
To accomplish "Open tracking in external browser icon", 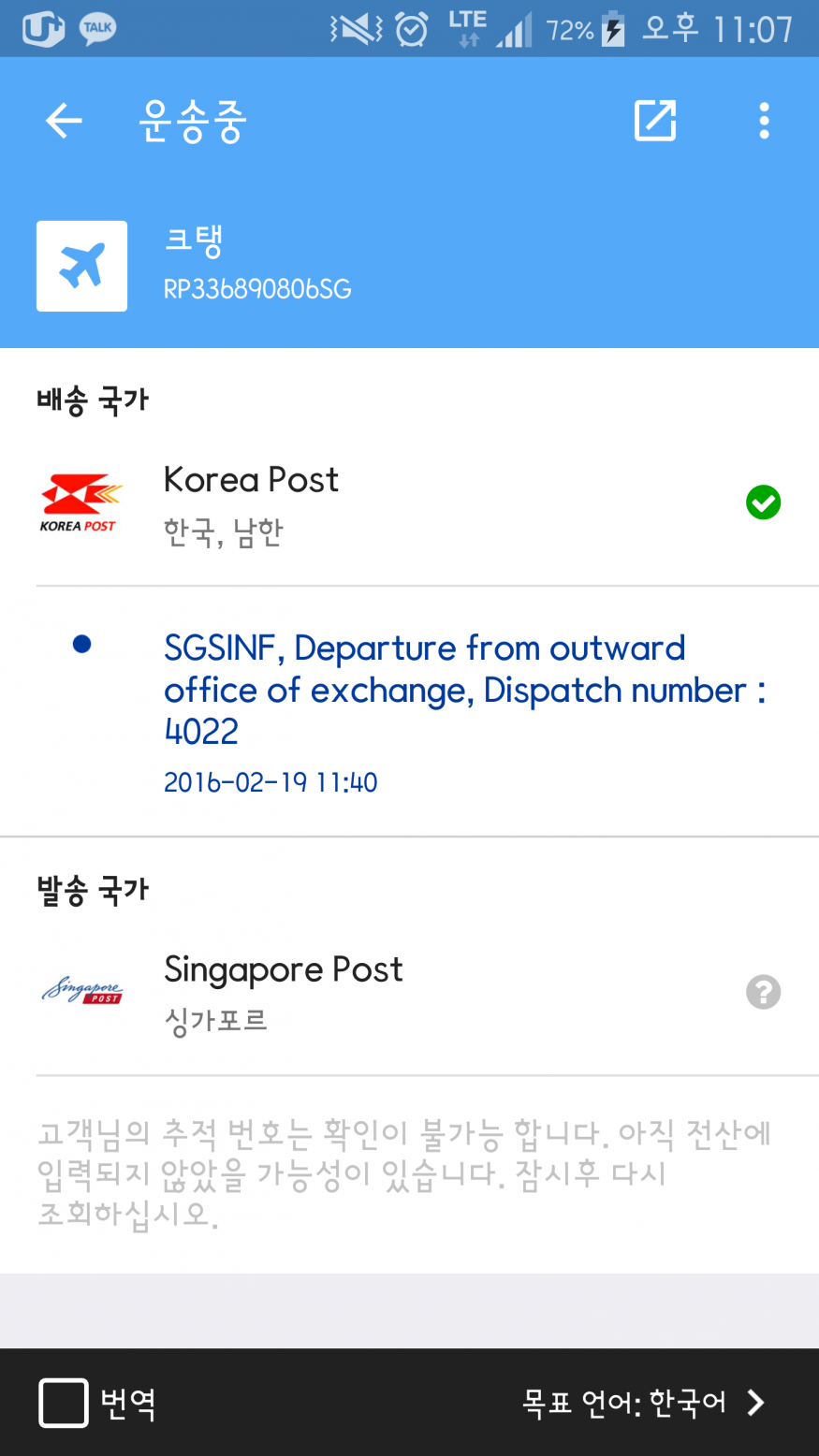I will (655, 121).
